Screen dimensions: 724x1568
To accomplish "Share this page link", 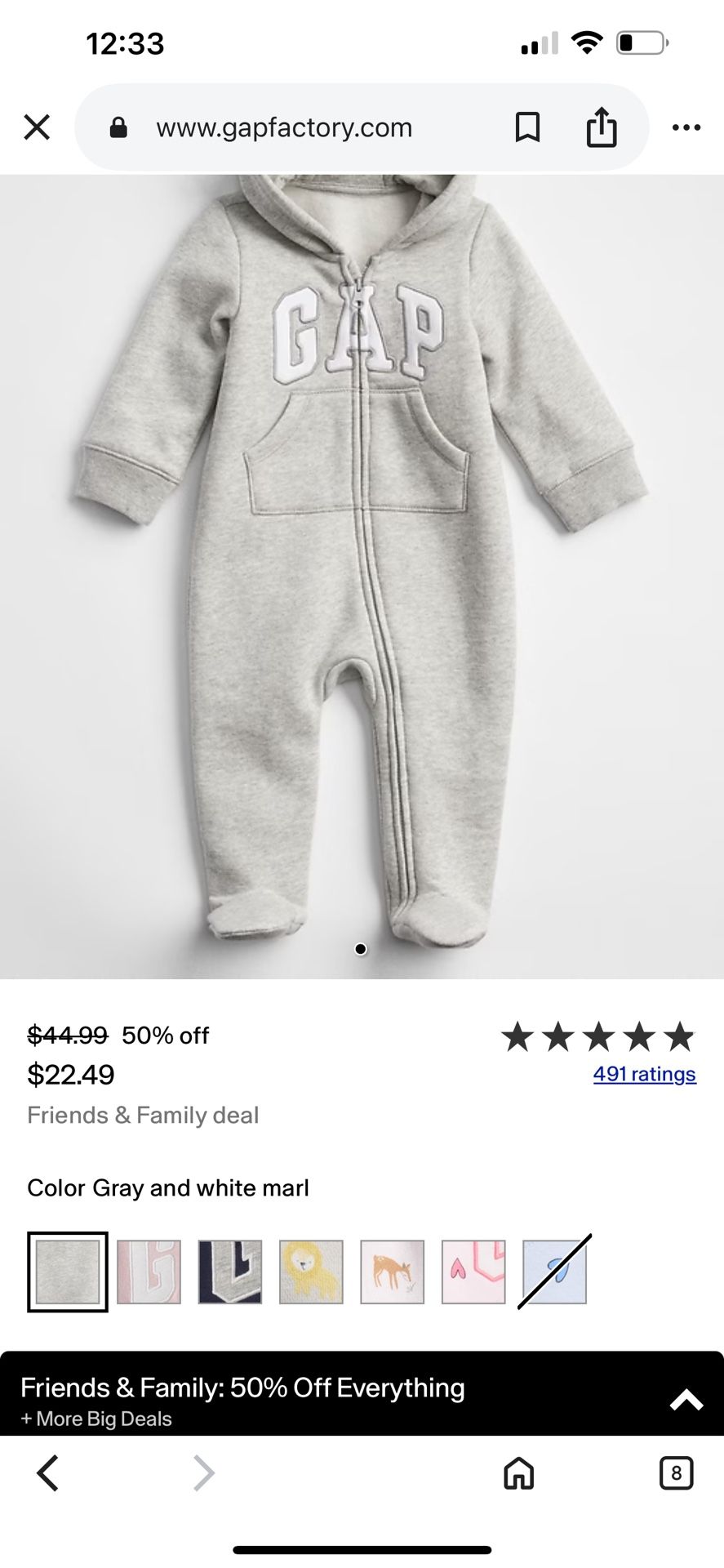I will (602, 127).
